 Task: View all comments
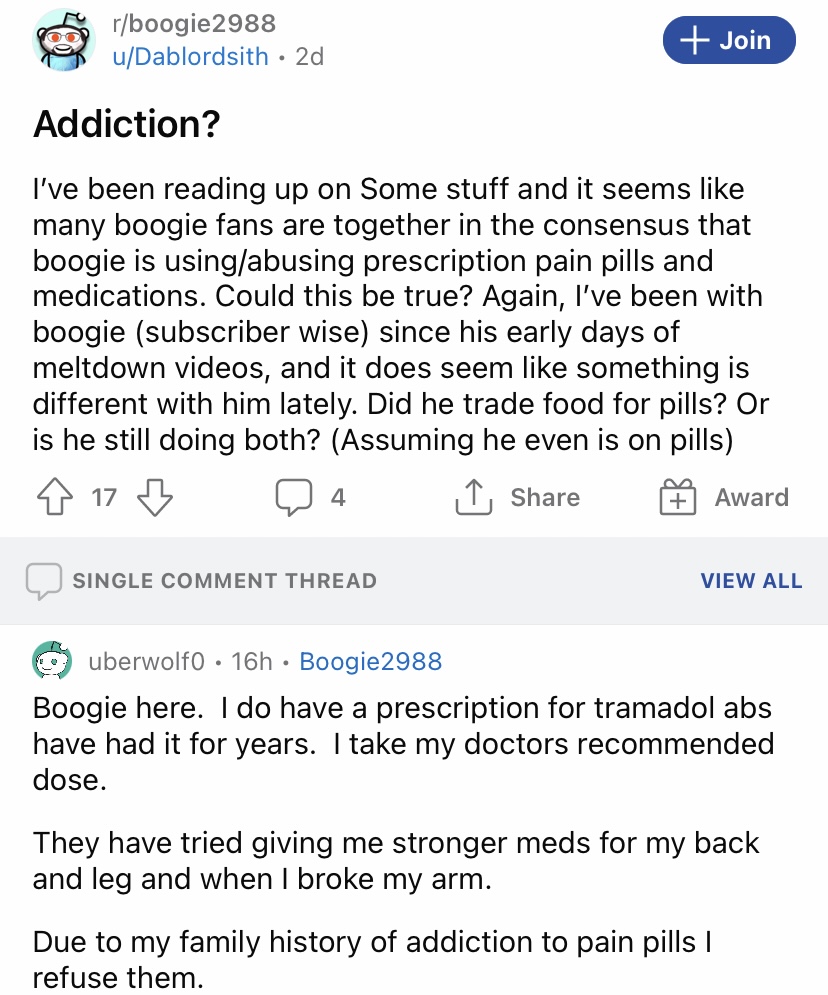pos(751,581)
